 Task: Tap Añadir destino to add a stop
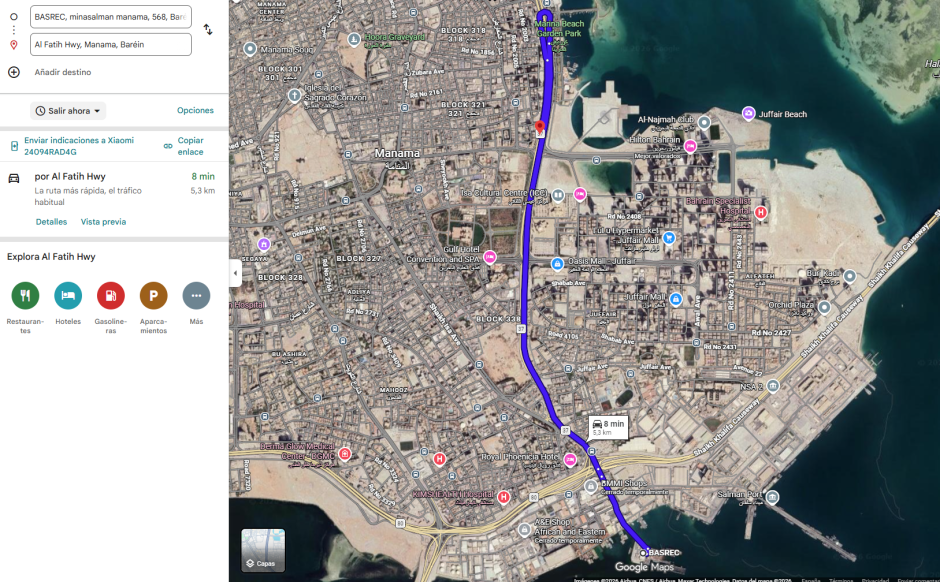(62, 72)
